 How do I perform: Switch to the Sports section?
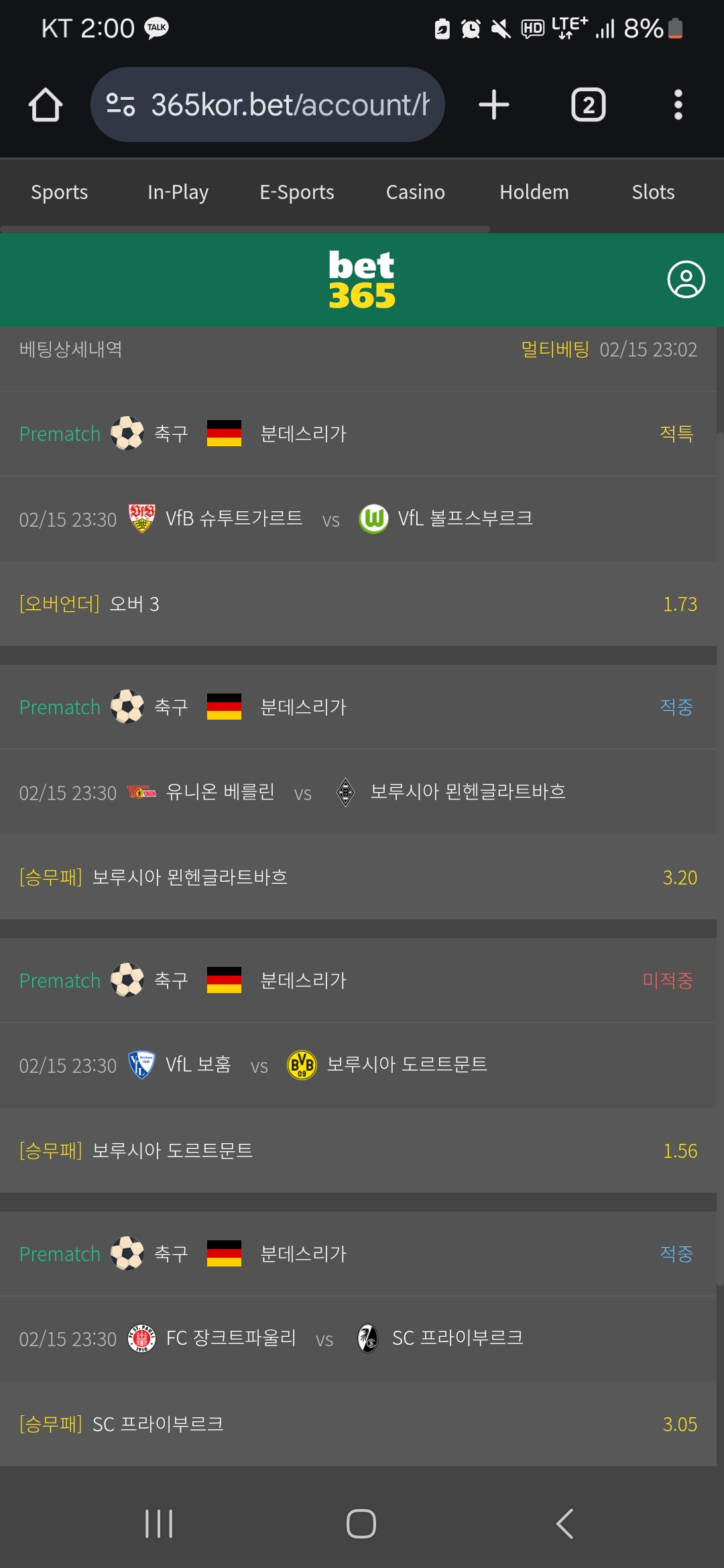(x=60, y=192)
